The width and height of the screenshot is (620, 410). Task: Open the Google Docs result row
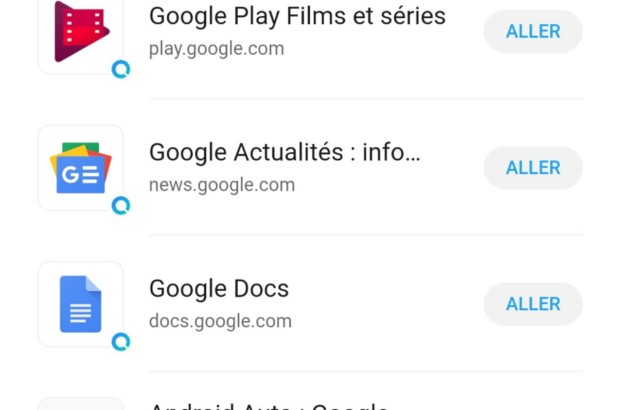coord(220,304)
